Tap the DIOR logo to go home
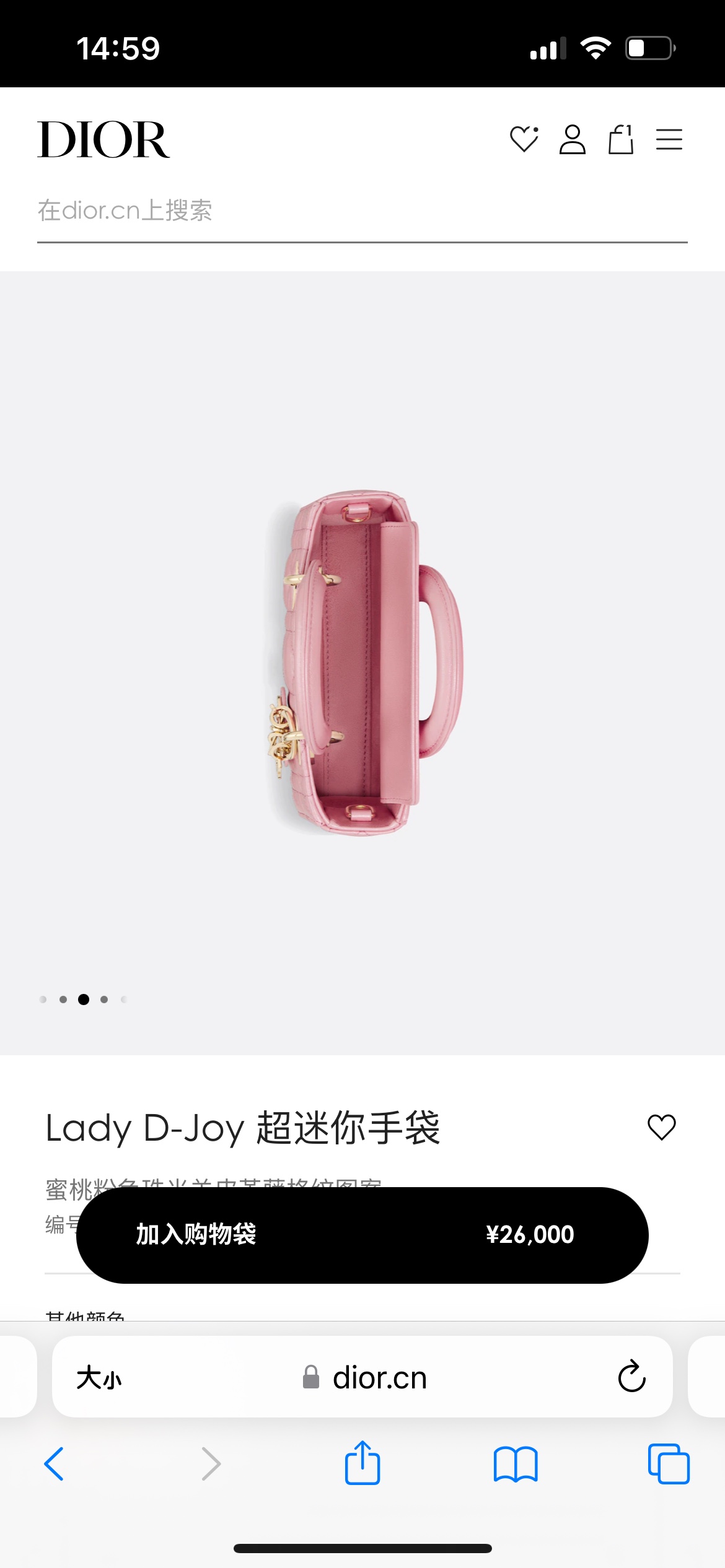Screen dimensions: 725x1568 103,140
